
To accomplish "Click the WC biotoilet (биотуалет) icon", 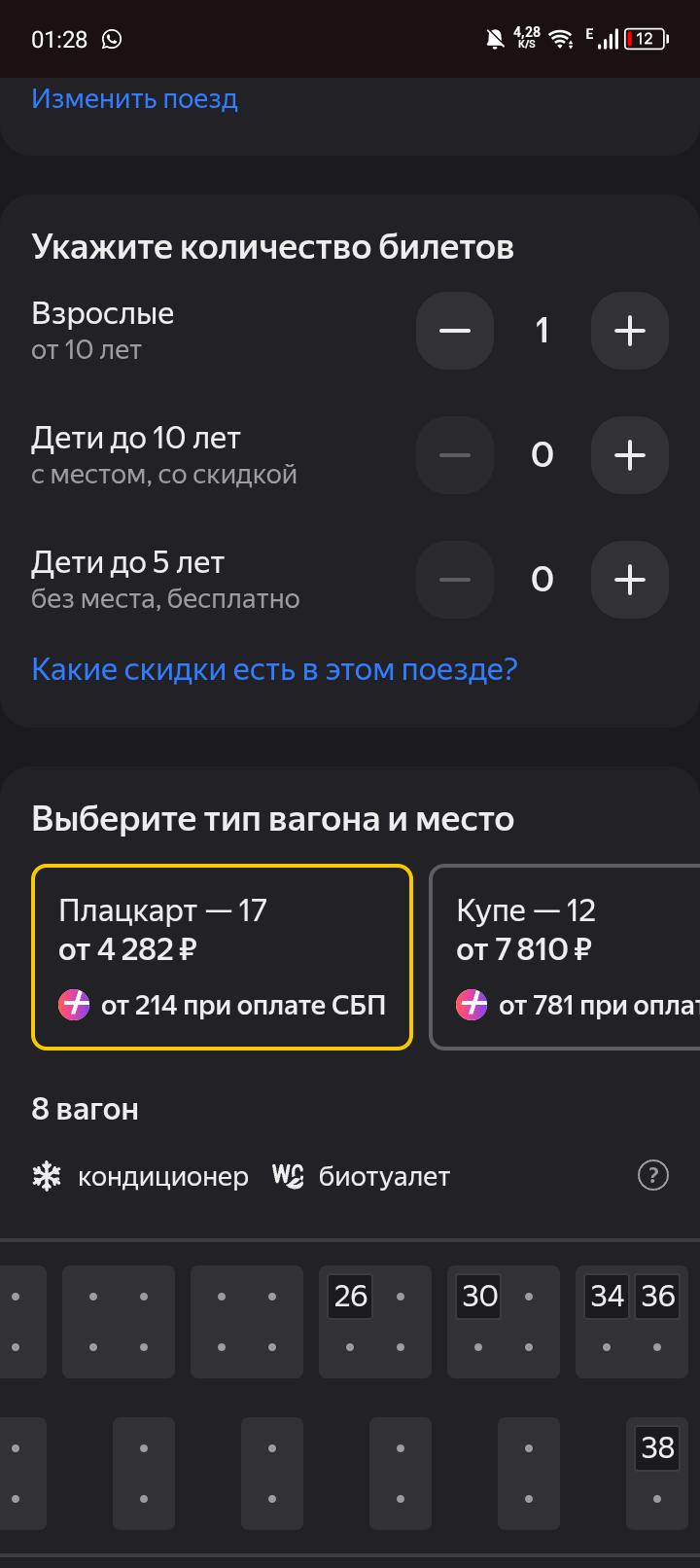I will [x=284, y=1175].
